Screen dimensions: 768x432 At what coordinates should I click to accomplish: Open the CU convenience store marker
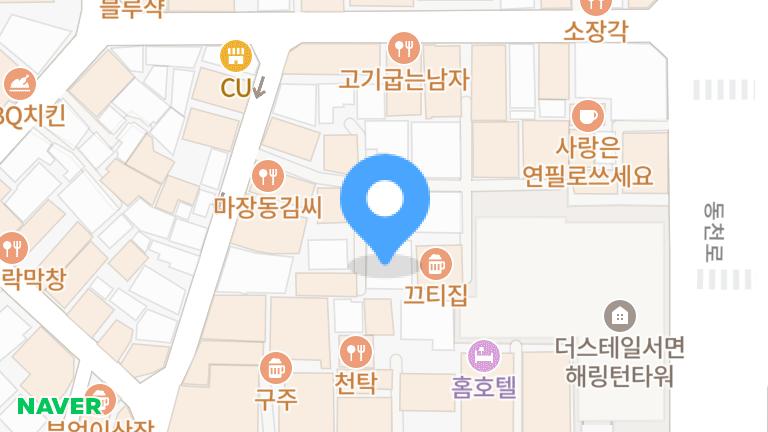[x=236, y=56]
